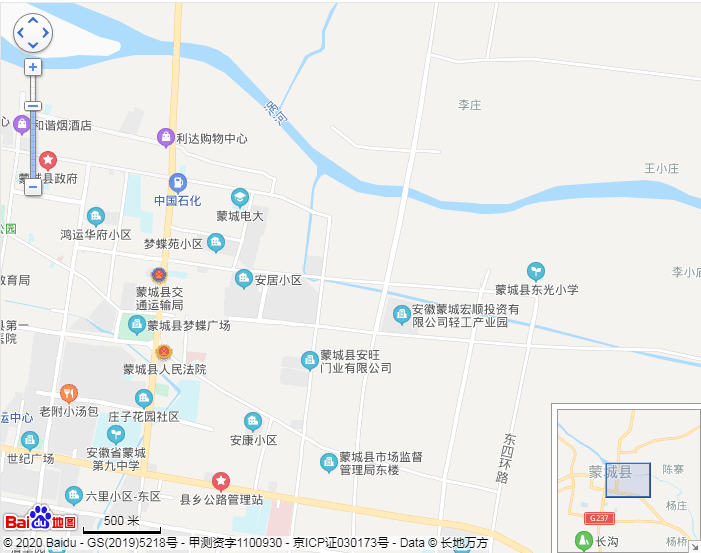Image resolution: width=701 pixels, height=553 pixels.
Task: Tap the 蒙城县安旺门业有限公司 marker
Action: (x=309, y=360)
